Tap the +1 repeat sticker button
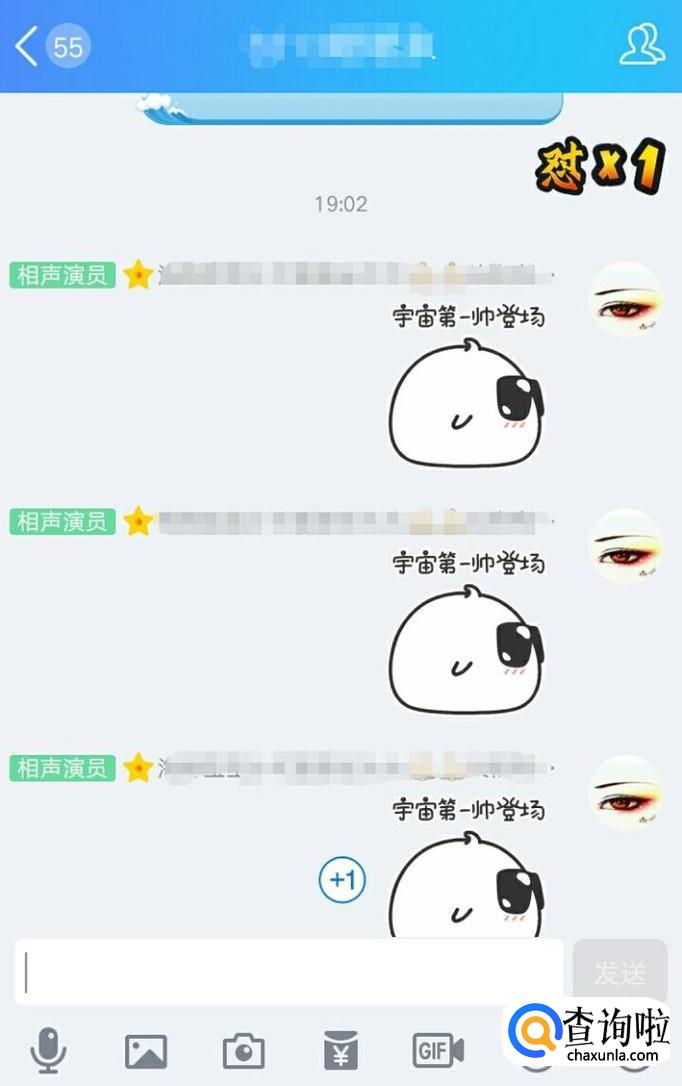 (x=342, y=880)
